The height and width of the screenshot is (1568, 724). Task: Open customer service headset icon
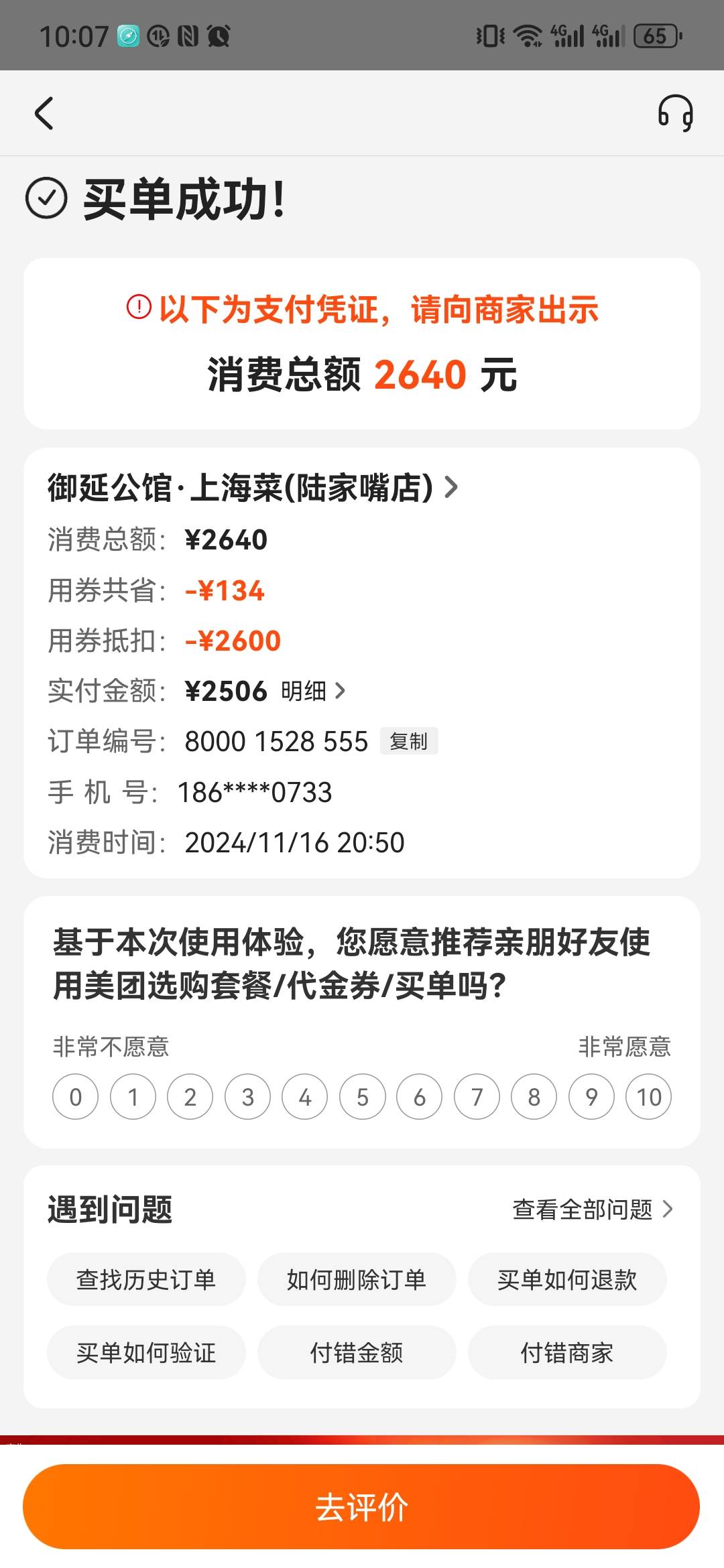click(675, 113)
